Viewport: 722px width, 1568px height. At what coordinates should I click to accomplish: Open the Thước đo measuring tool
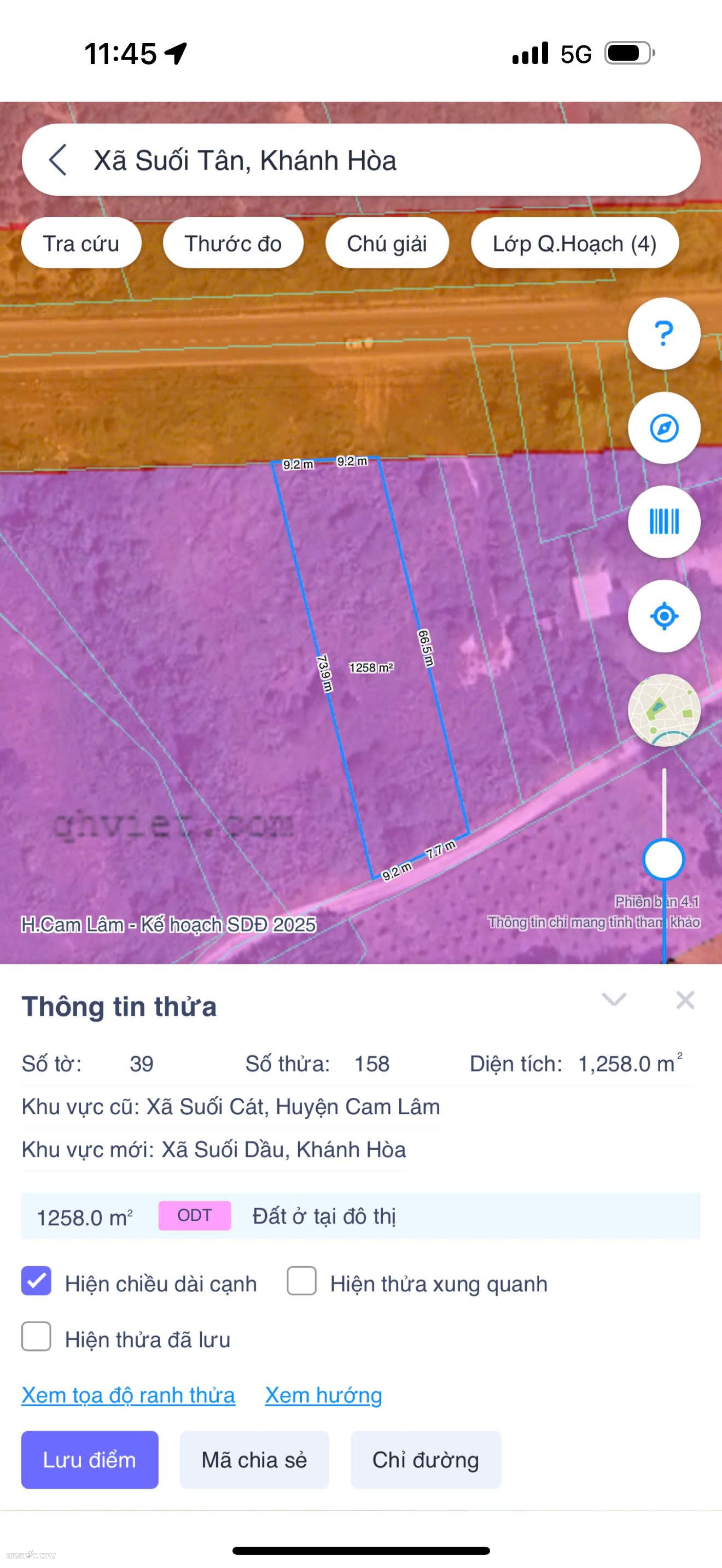tap(232, 244)
